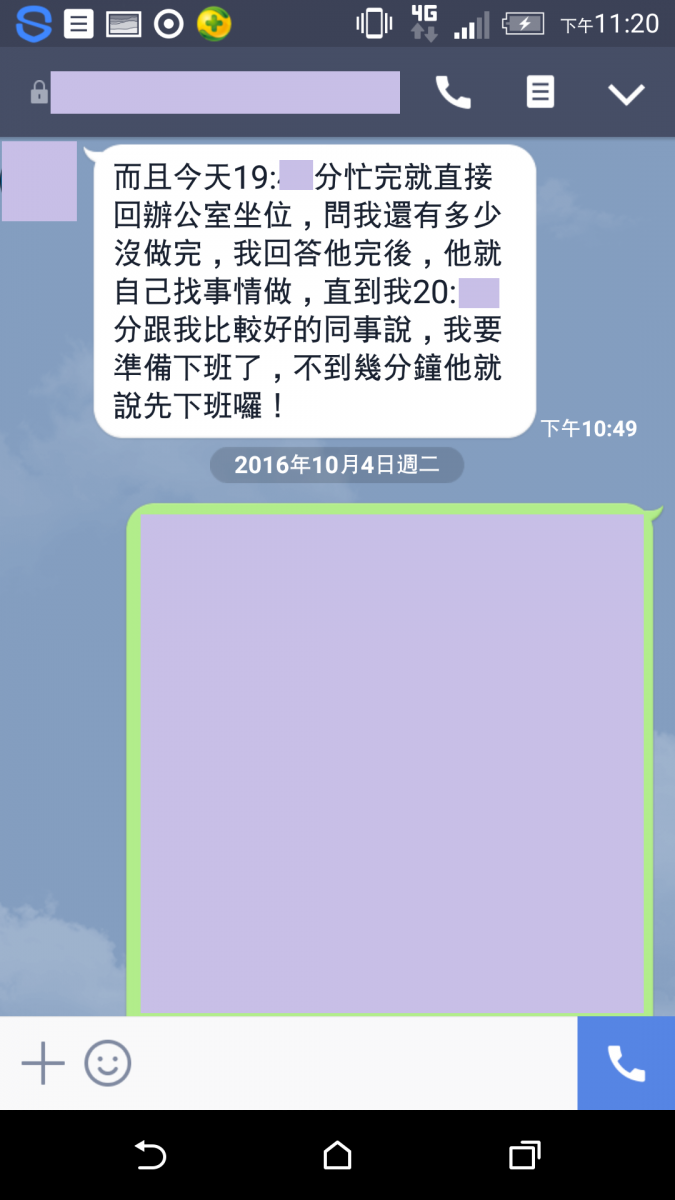Tap the blue phone call button

click(x=626, y=1063)
